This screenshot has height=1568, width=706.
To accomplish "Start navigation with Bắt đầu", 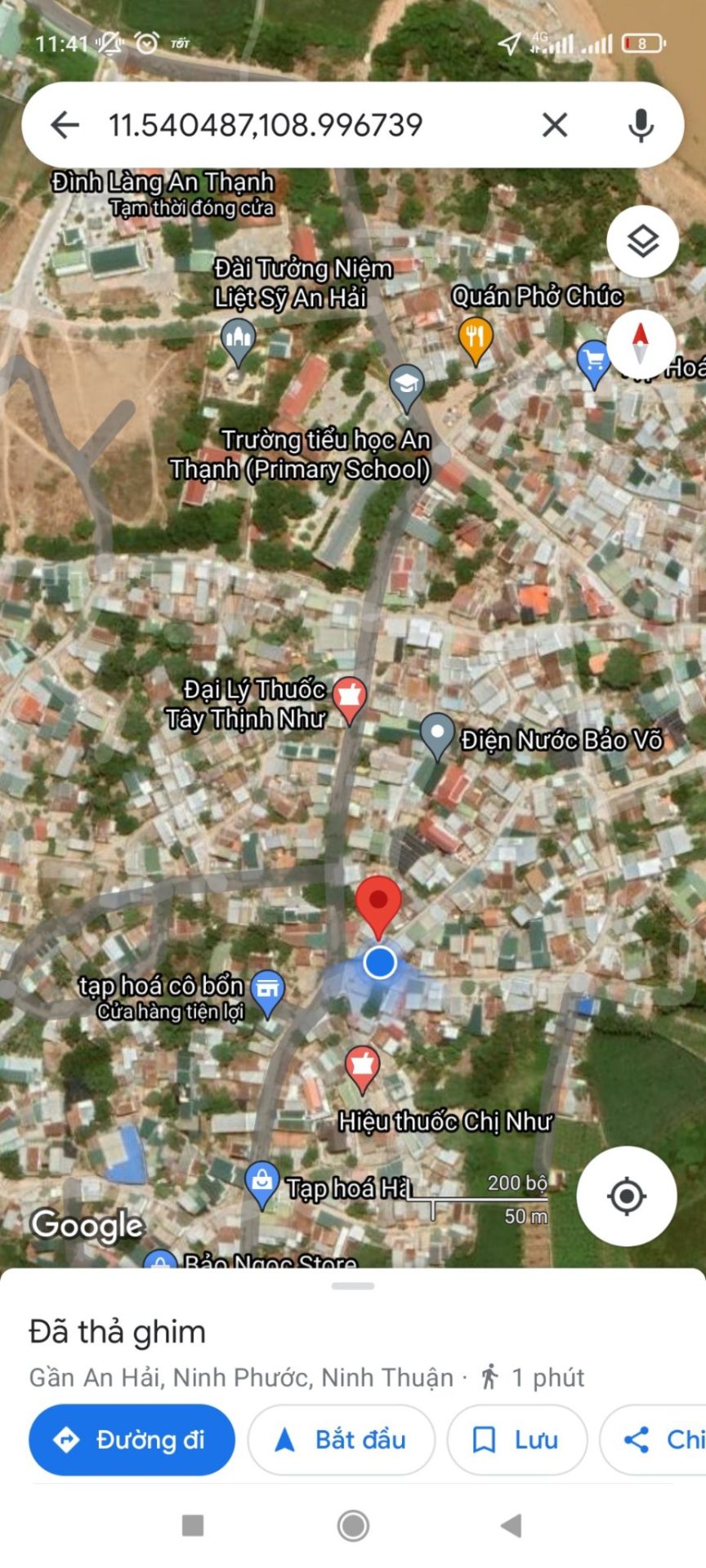I will click(x=341, y=1439).
